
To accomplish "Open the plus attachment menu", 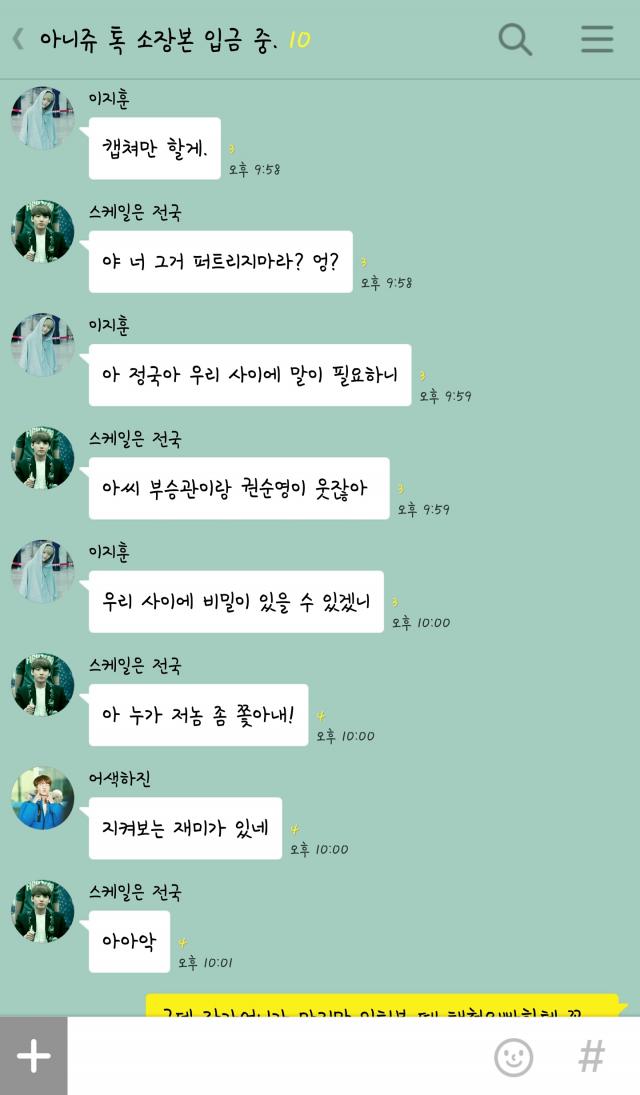I will 34,1056.
